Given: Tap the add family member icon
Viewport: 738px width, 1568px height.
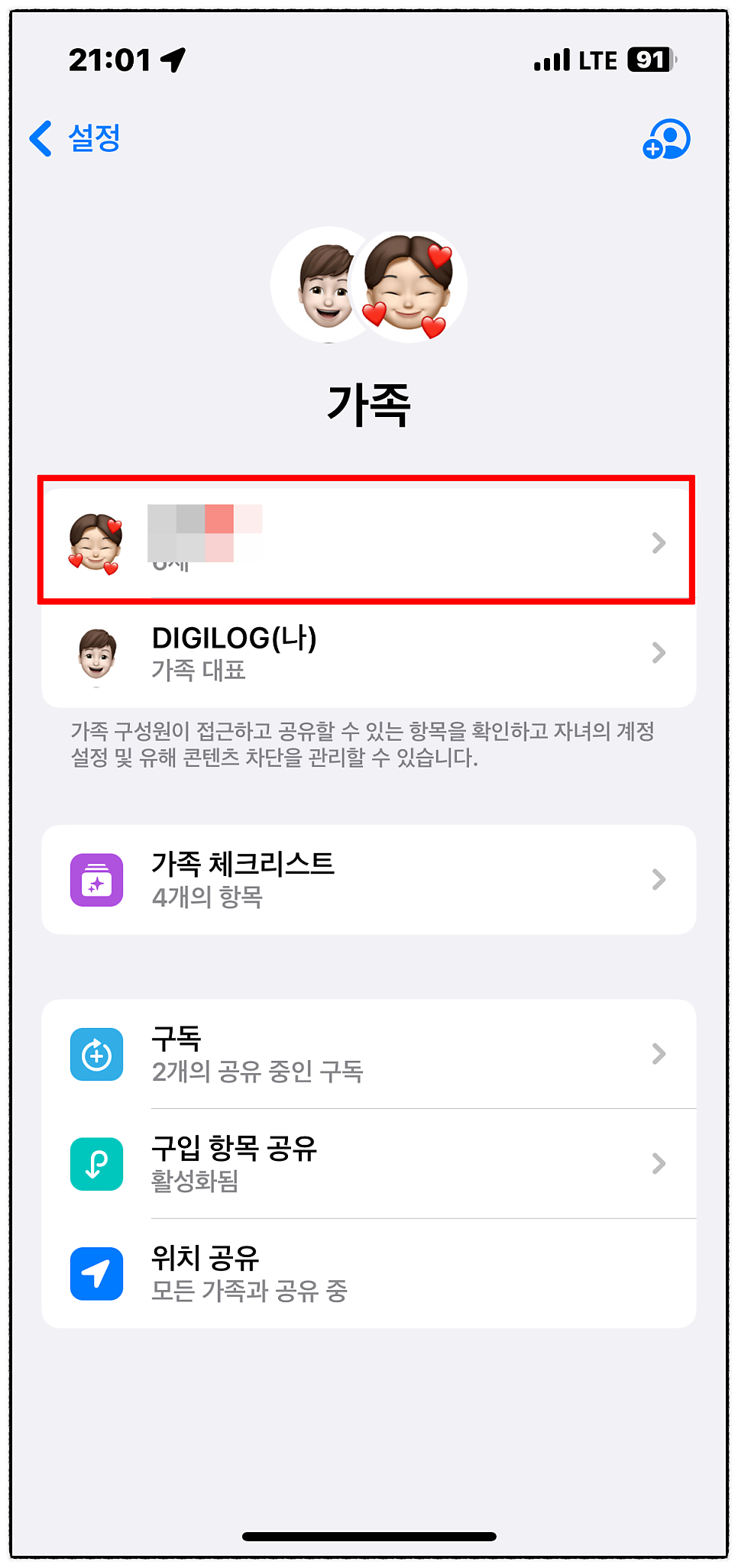Looking at the screenshot, I should coord(666,139).
